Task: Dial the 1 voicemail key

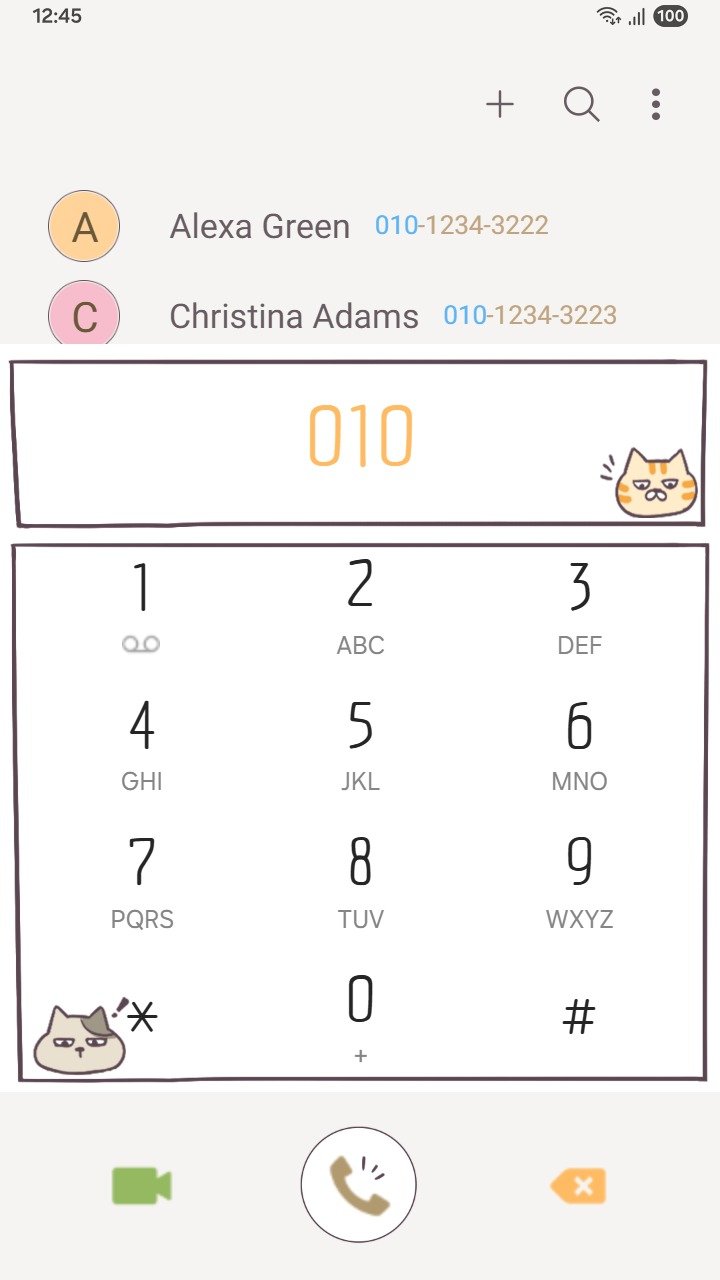Action: click(142, 607)
